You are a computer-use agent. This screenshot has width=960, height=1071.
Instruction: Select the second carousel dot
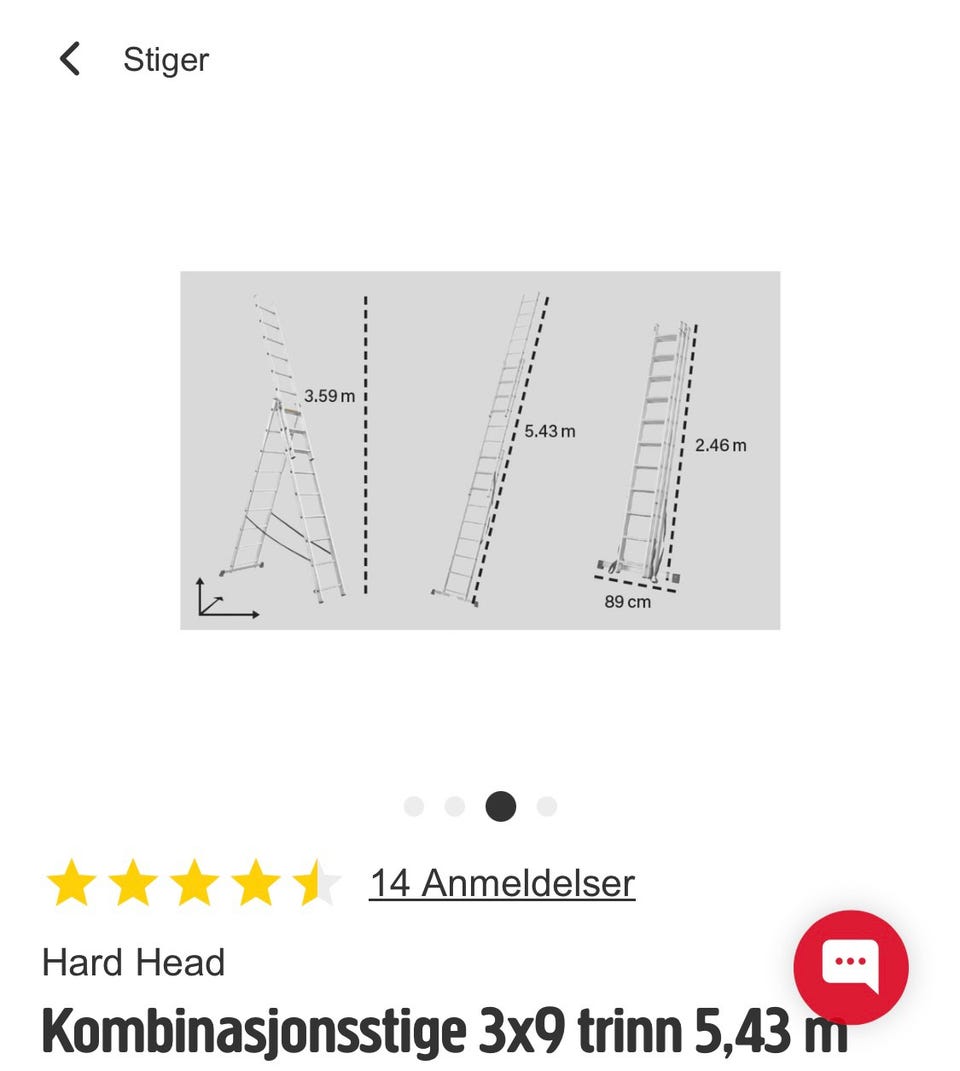click(x=456, y=805)
